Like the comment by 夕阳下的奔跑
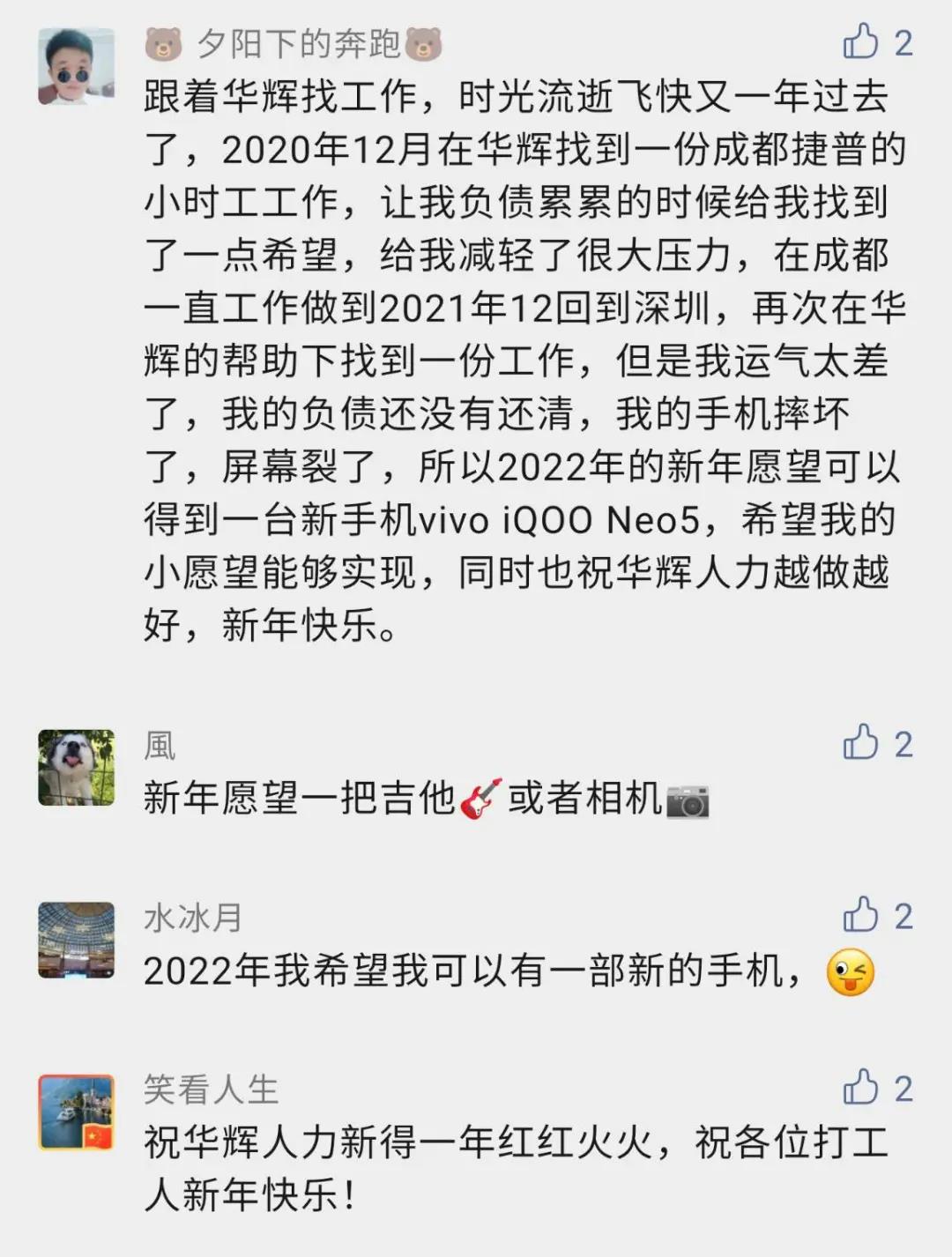This screenshot has height=1257, width=952. pos(861,42)
